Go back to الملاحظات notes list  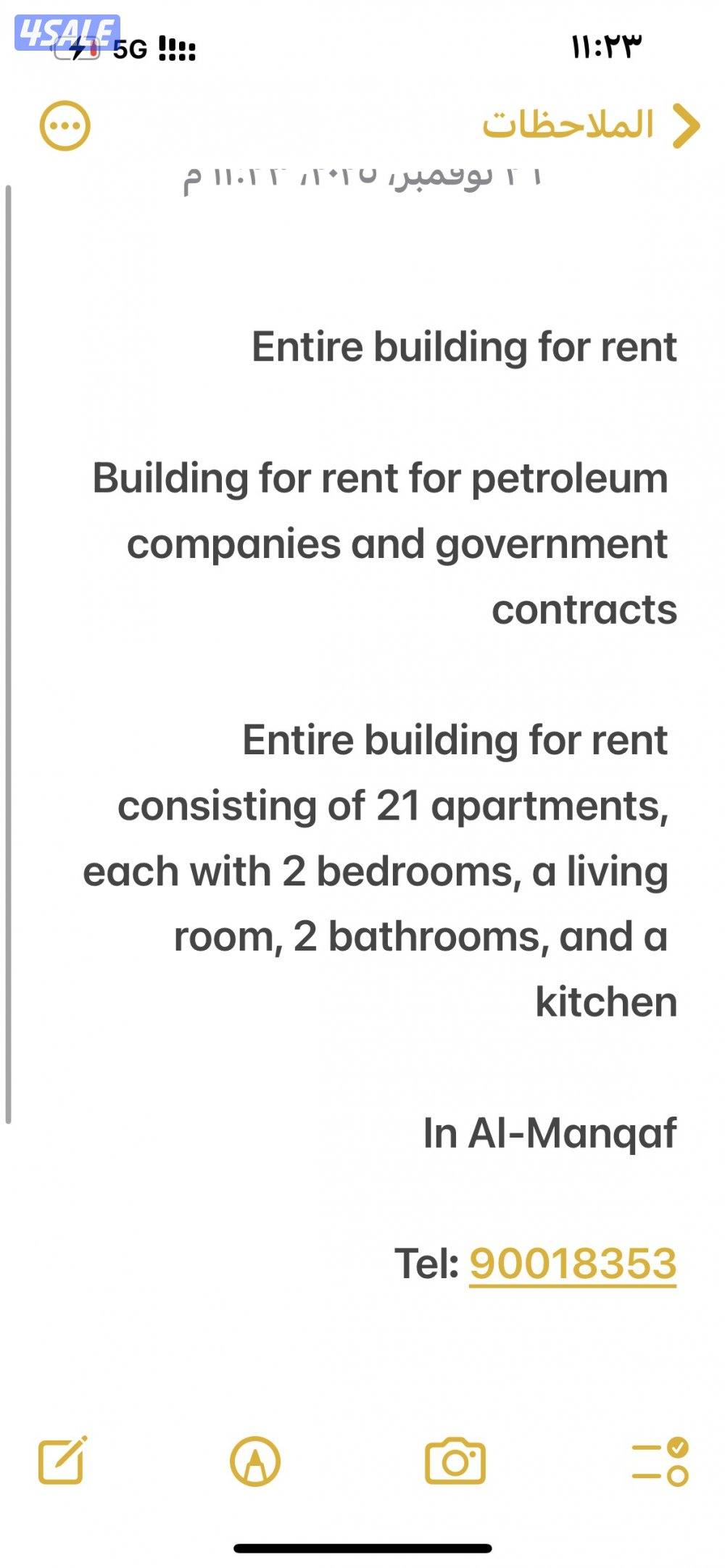[591, 125]
